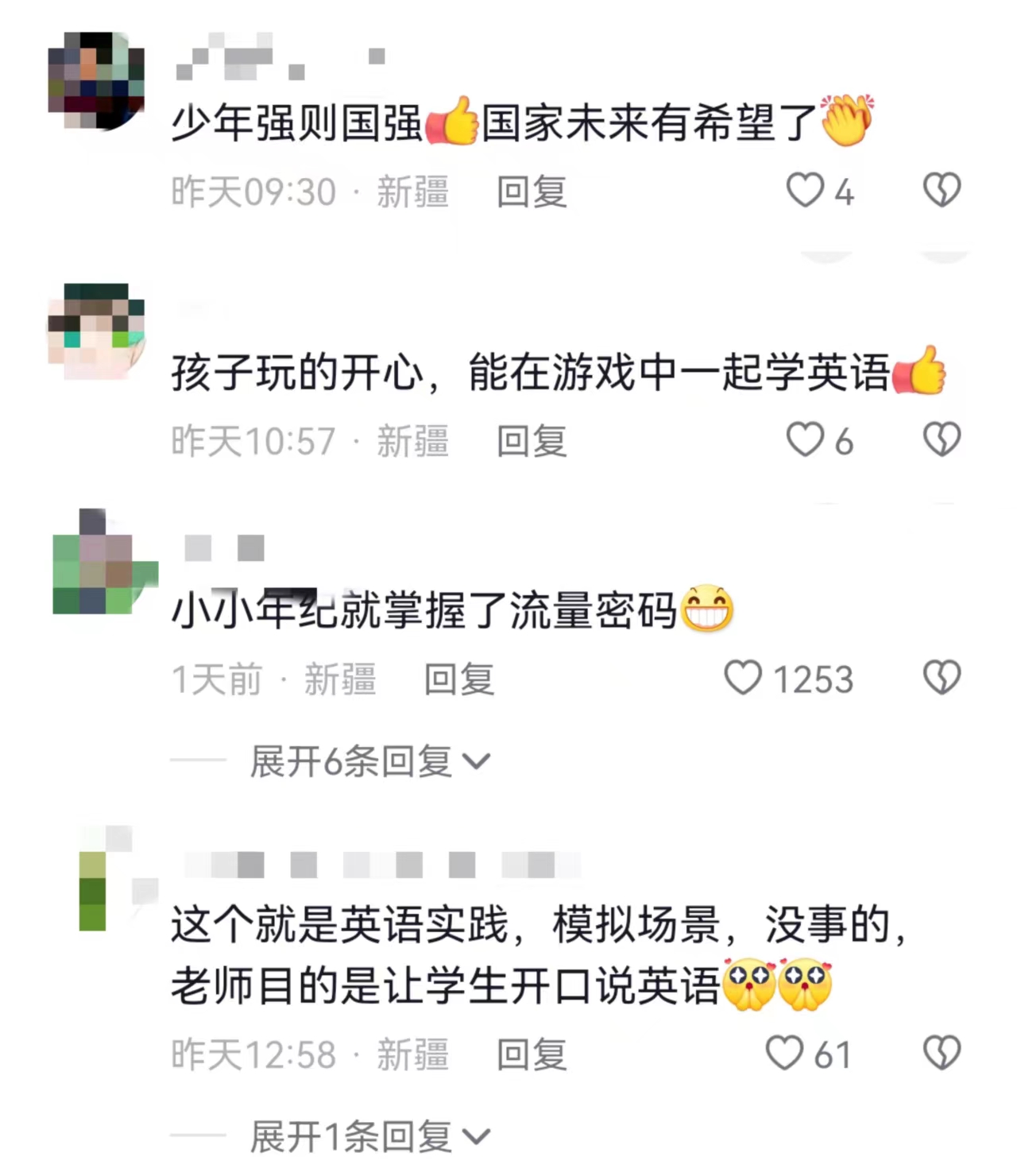Like the comment 孩子玩的开心
This screenshot has height=1176, width=1017.
point(805,440)
